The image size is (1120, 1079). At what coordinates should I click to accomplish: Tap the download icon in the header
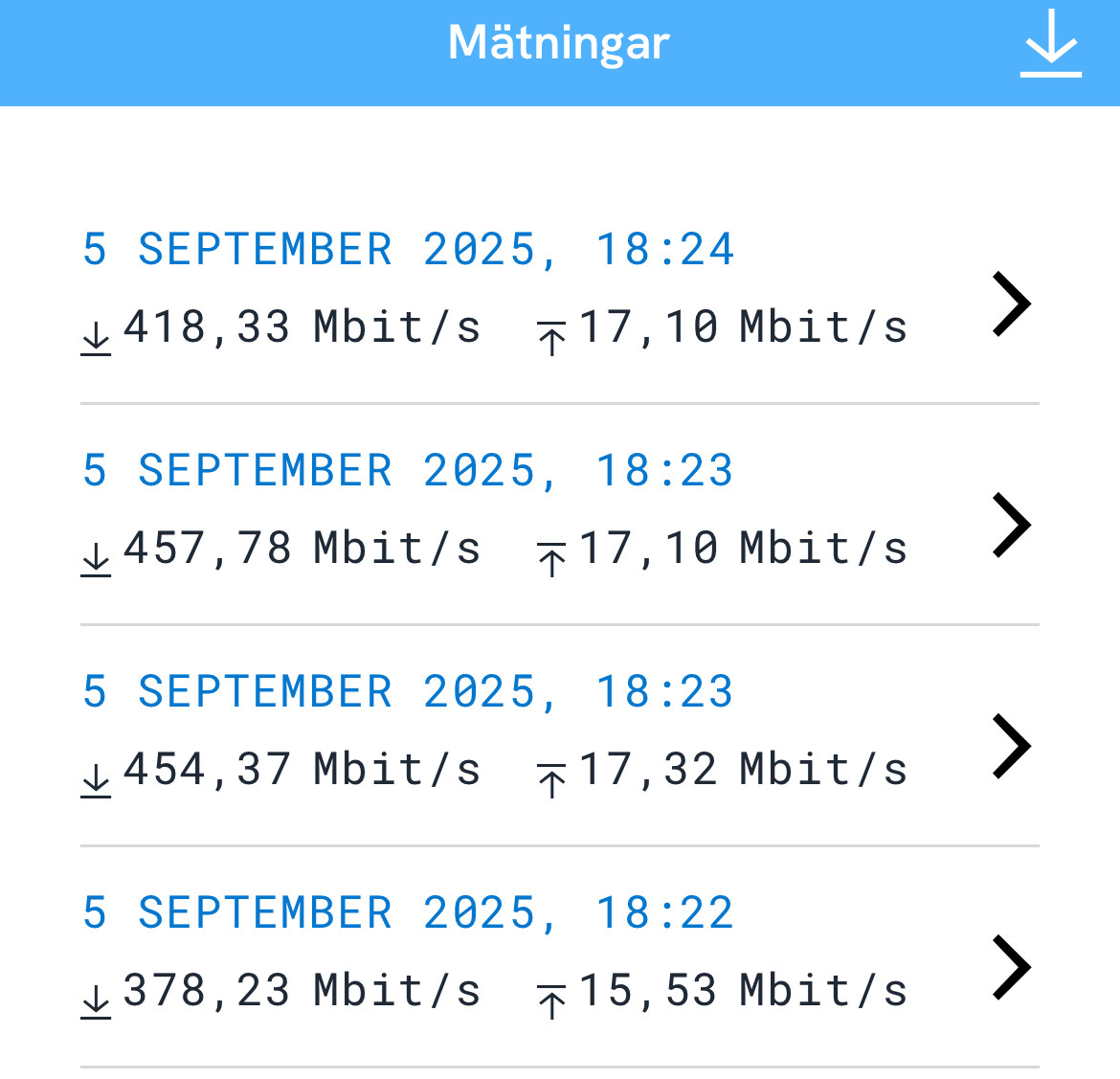tap(1050, 44)
